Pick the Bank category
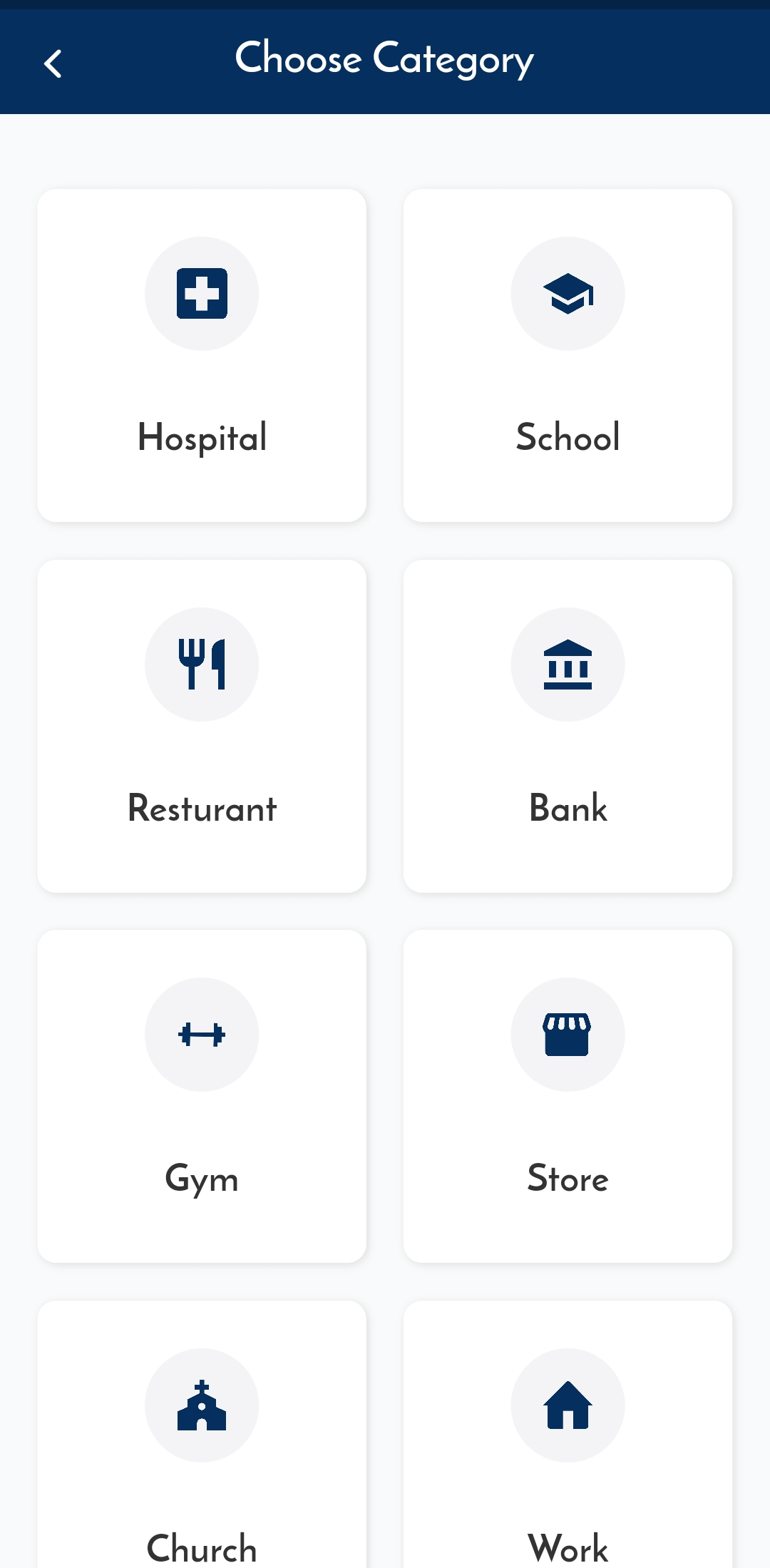Screen dimensions: 770x1568 (568, 726)
